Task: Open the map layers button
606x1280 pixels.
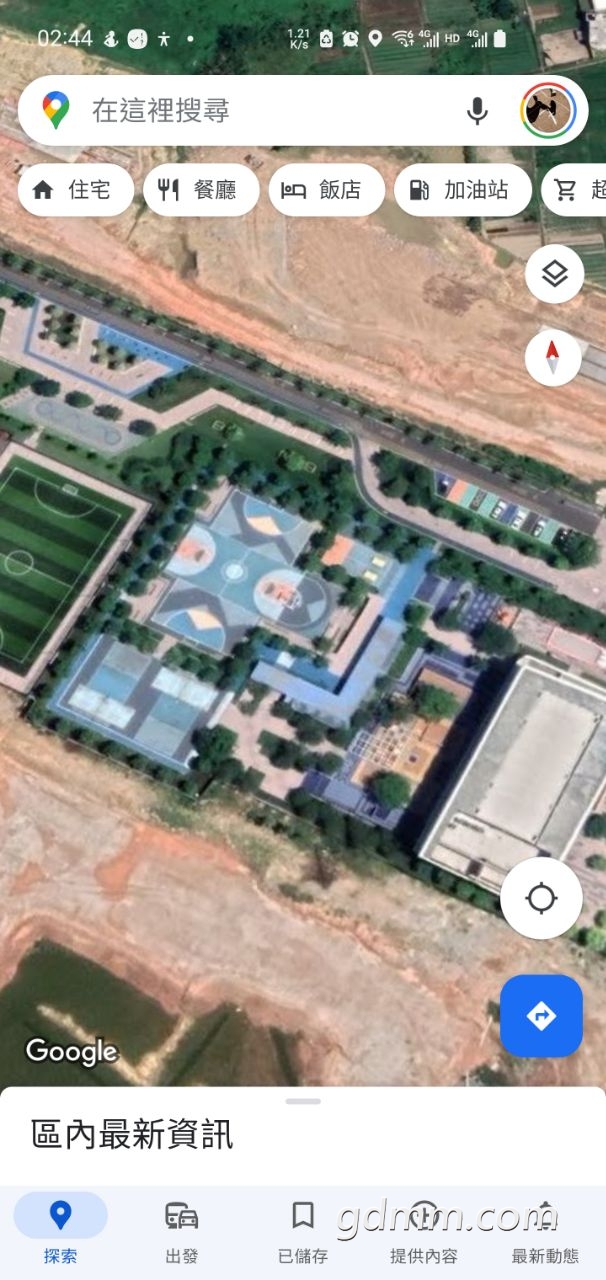Action: [x=554, y=274]
